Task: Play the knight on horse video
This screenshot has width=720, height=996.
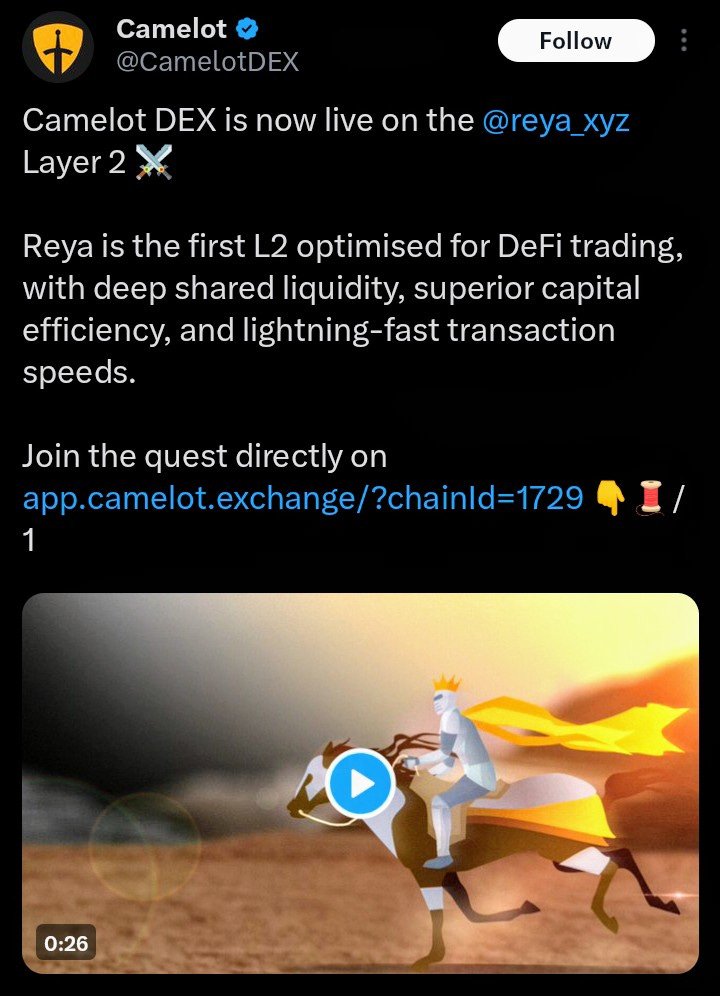Action: pos(359,781)
